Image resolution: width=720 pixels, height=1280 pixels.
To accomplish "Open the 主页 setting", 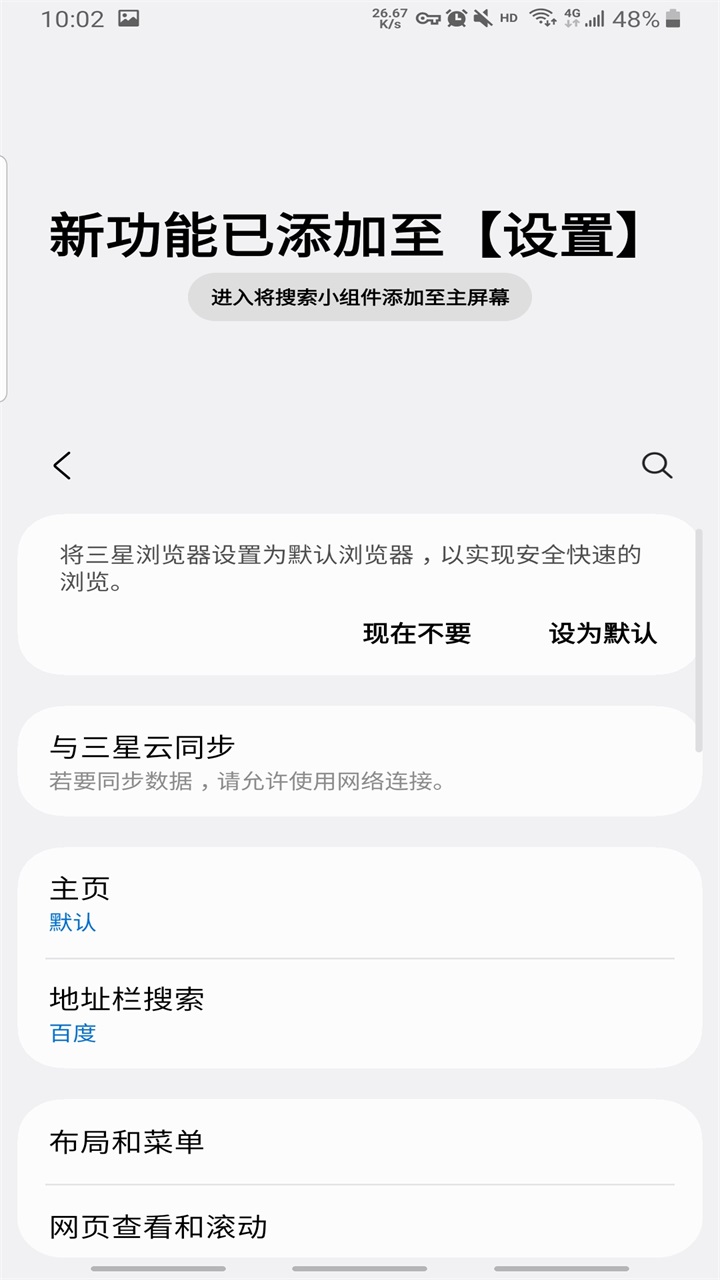I will pos(360,903).
